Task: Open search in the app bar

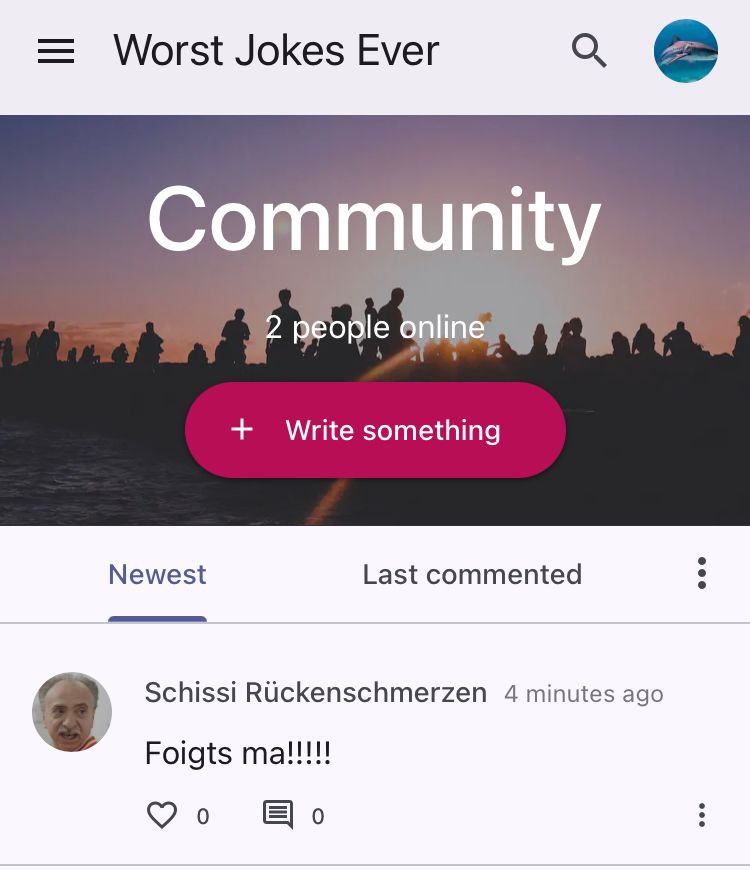Action: coord(589,51)
